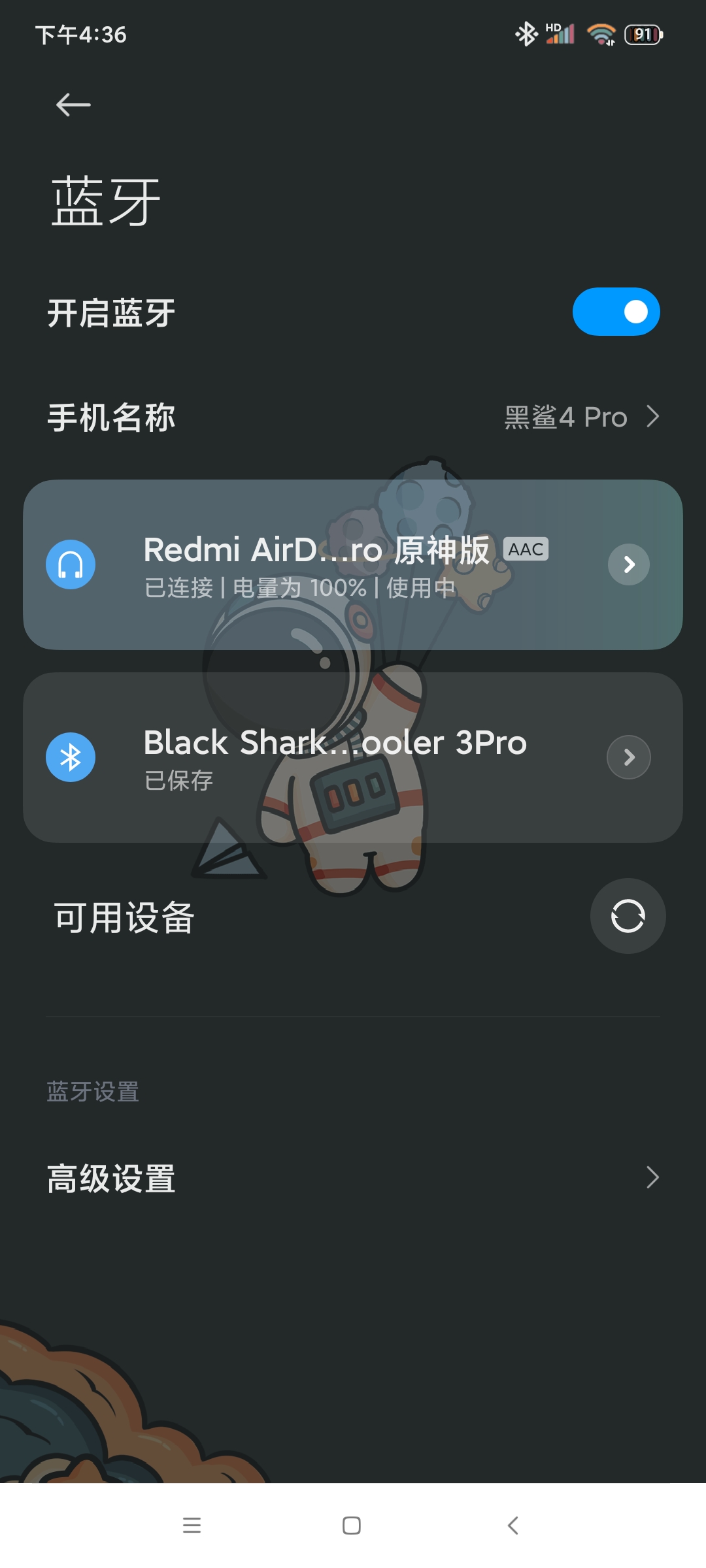Tap the system home button
The width and height of the screenshot is (706, 1568).
coord(352,1526)
